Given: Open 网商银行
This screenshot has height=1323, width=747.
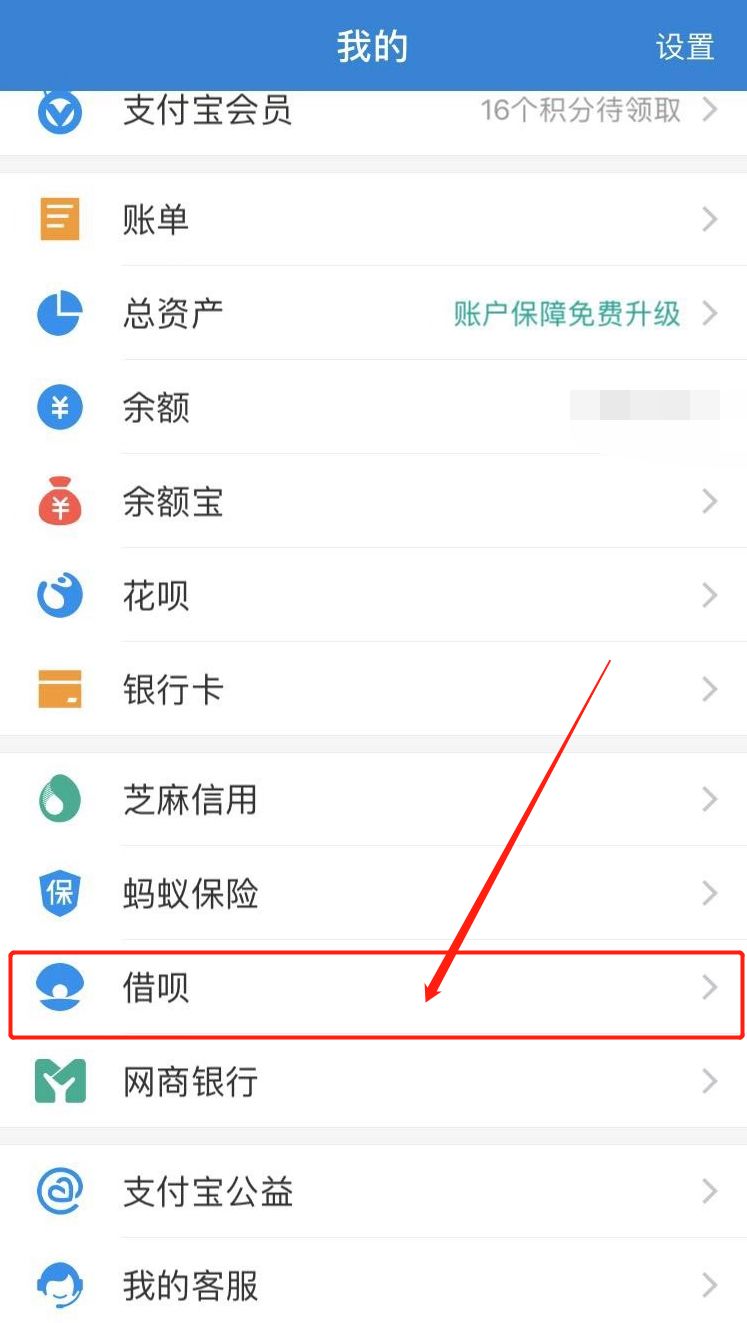Looking at the screenshot, I should (373, 1081).
